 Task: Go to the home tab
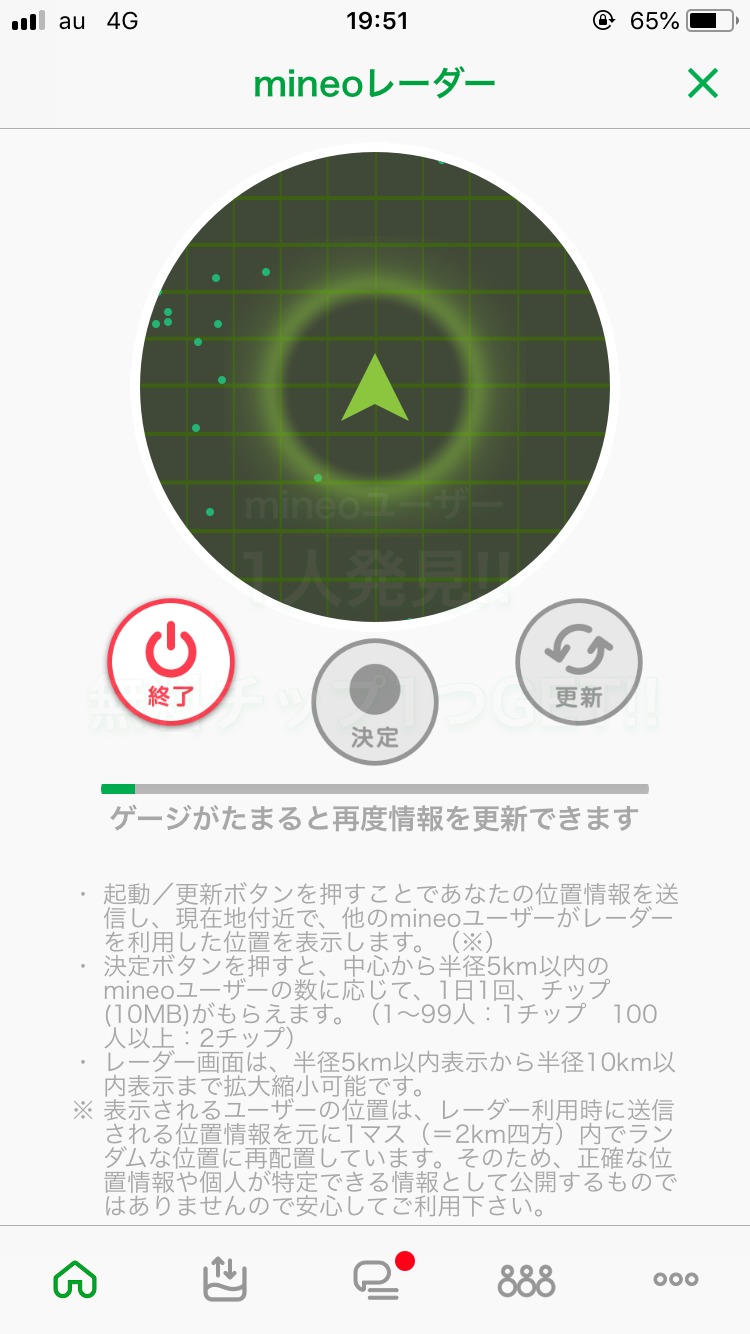tap(76, 1279)
